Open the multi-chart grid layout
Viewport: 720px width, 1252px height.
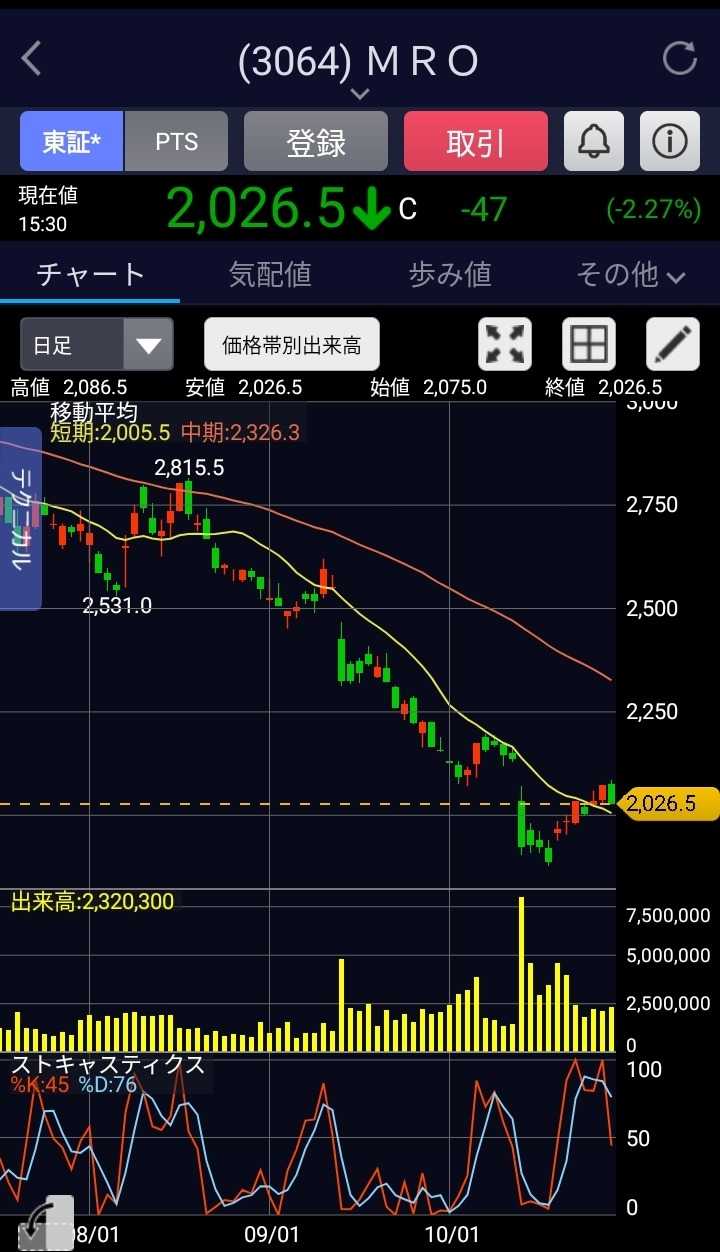589,345
